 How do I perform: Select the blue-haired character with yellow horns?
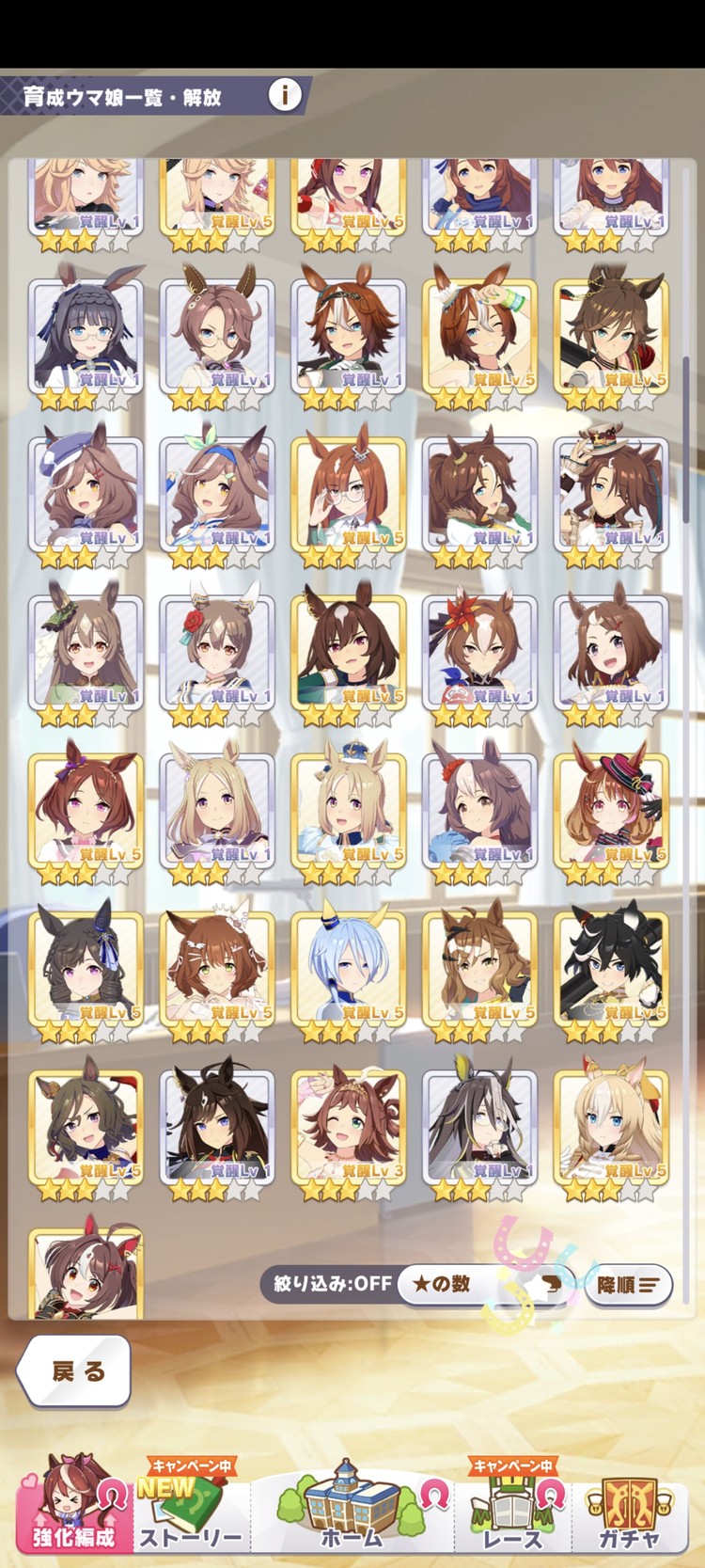349,968
